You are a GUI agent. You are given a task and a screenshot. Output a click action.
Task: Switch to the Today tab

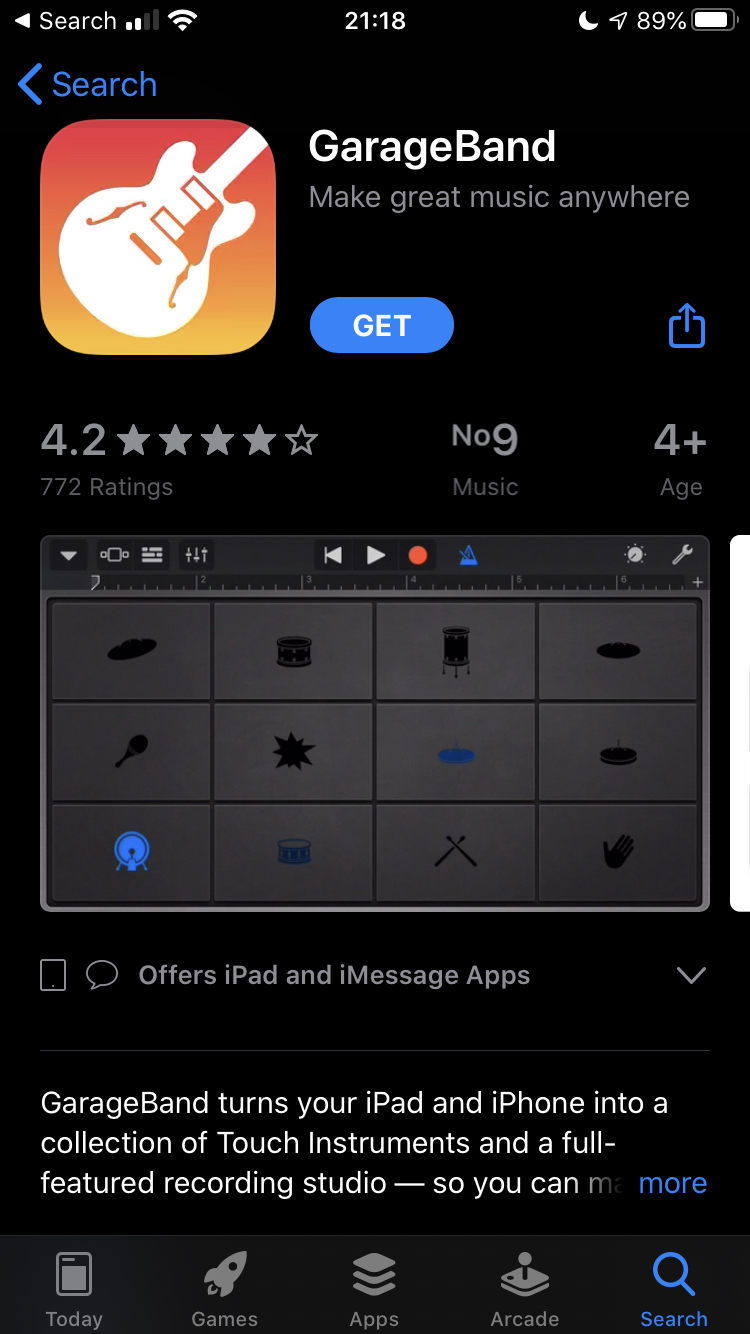[x=74, y=1288]
